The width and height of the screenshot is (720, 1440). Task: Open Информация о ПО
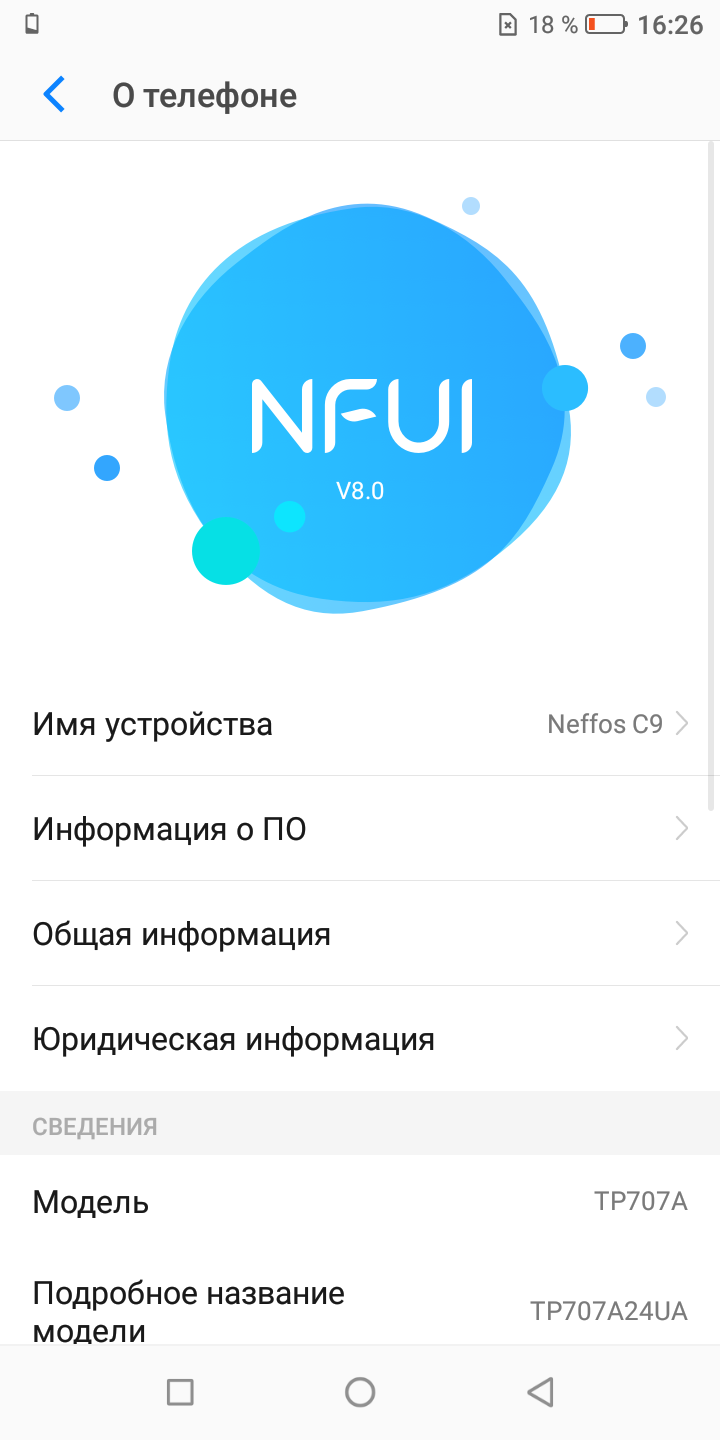pos(360,828)
